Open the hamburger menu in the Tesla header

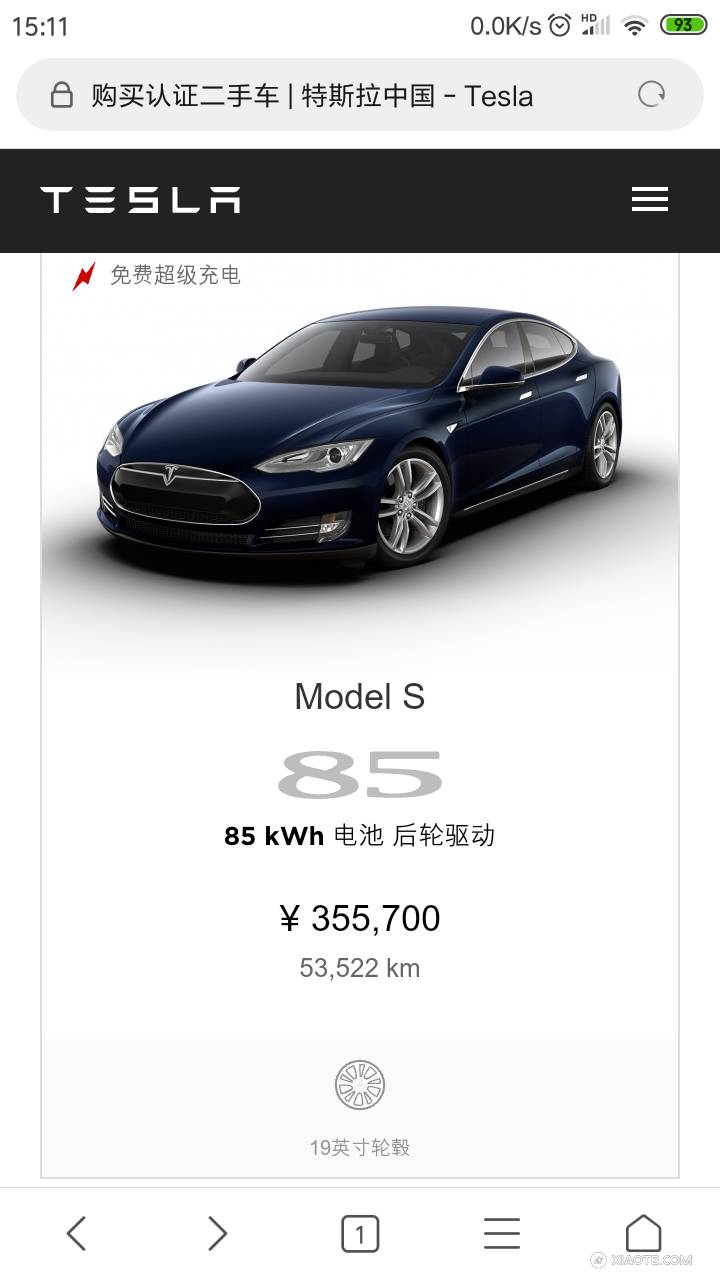(x=650, y=200)
